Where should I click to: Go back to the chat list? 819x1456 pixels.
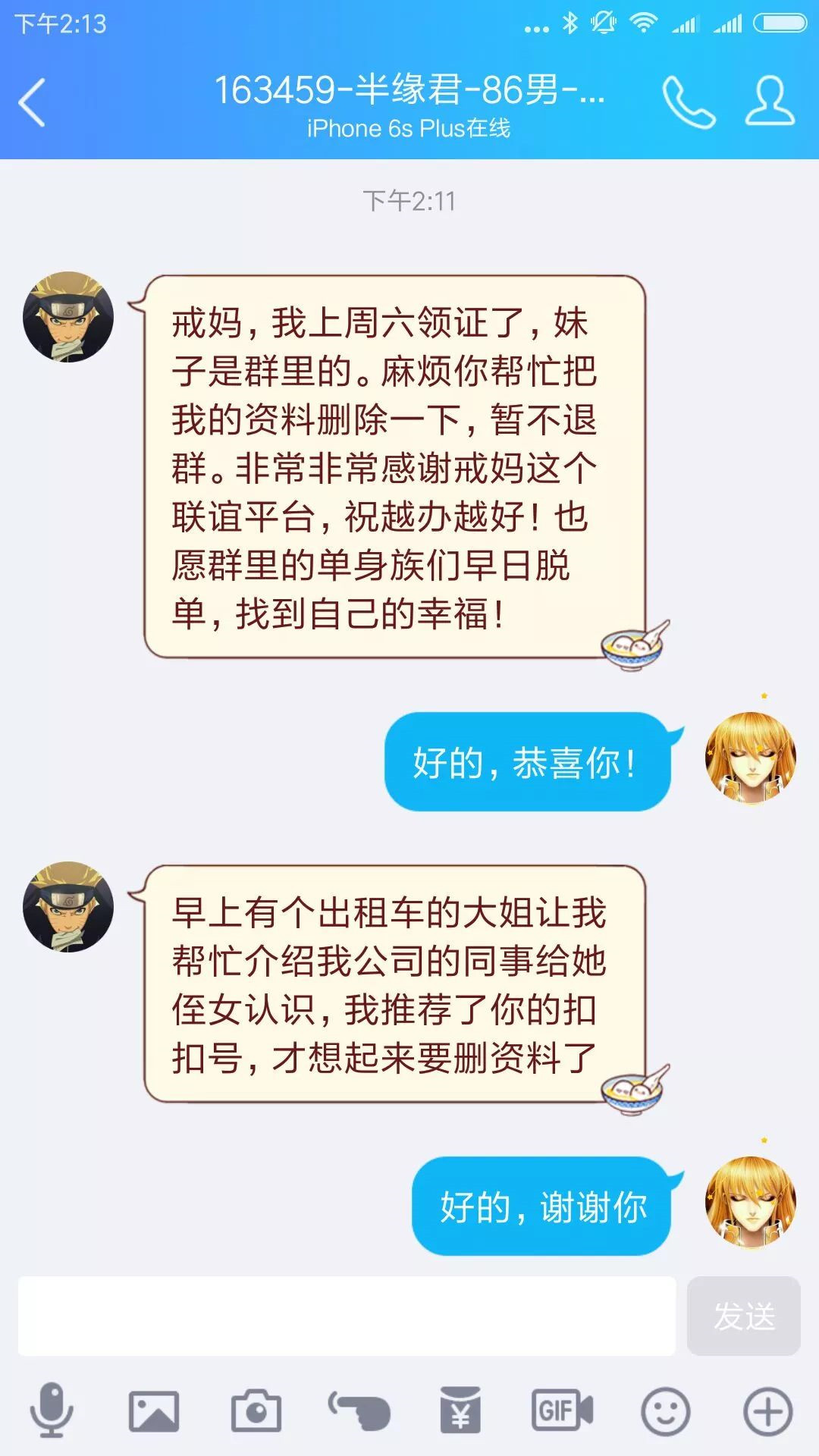tap(32, 102)
